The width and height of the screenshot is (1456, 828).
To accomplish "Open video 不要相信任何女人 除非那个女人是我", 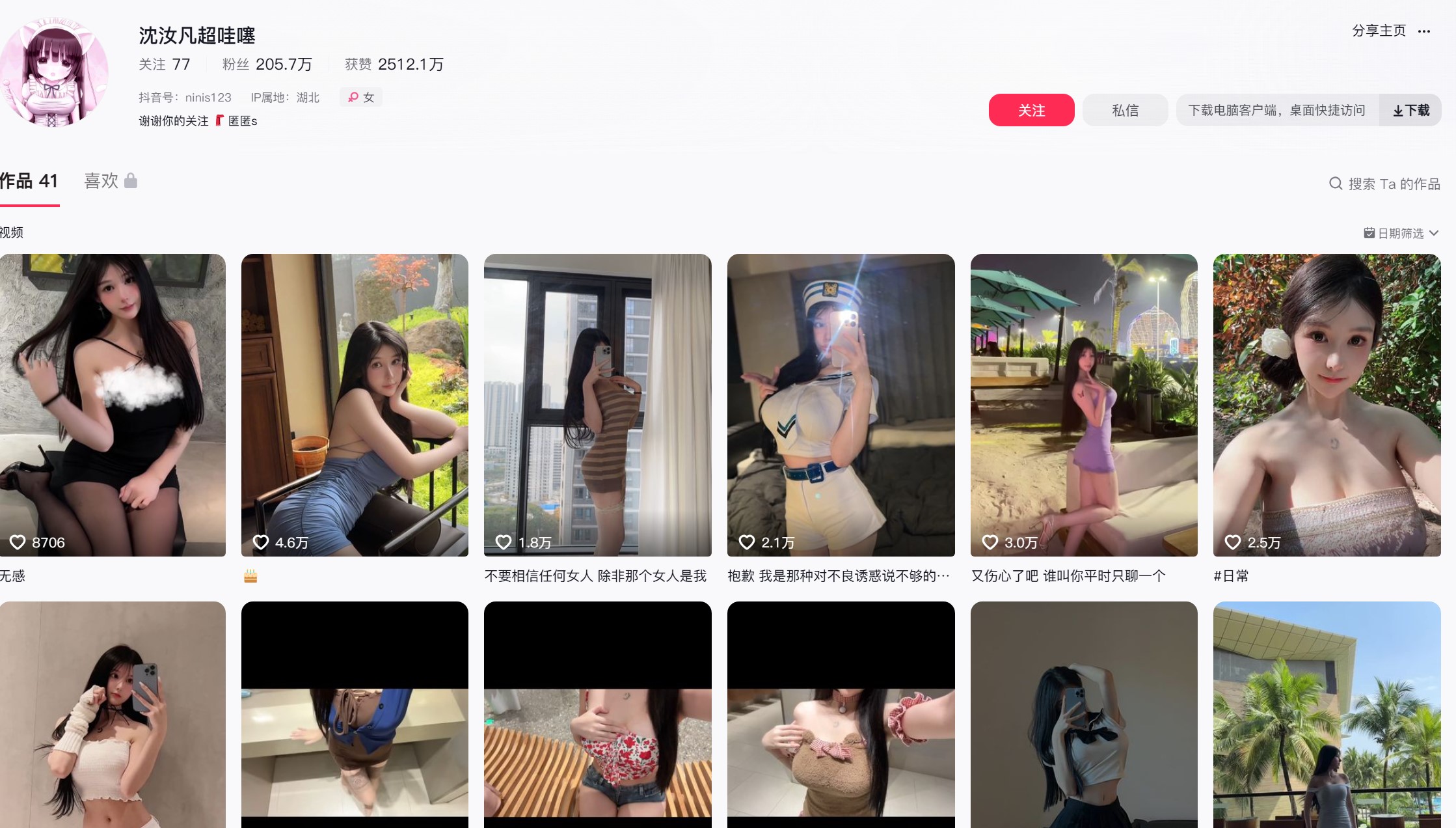I will (597, 405).
